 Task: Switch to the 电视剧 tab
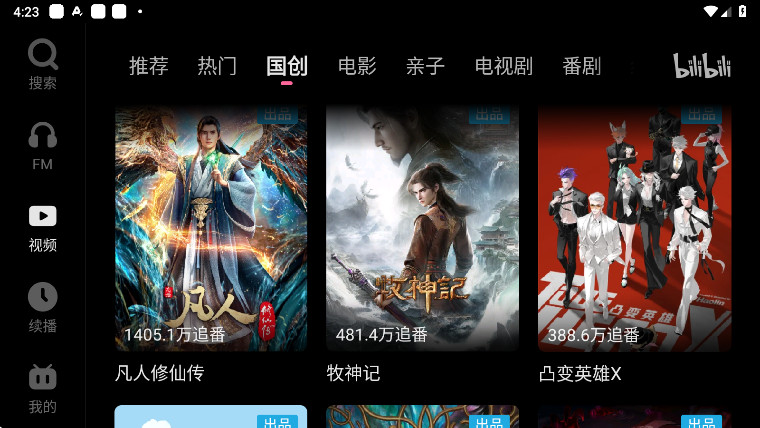click(503, 67)
